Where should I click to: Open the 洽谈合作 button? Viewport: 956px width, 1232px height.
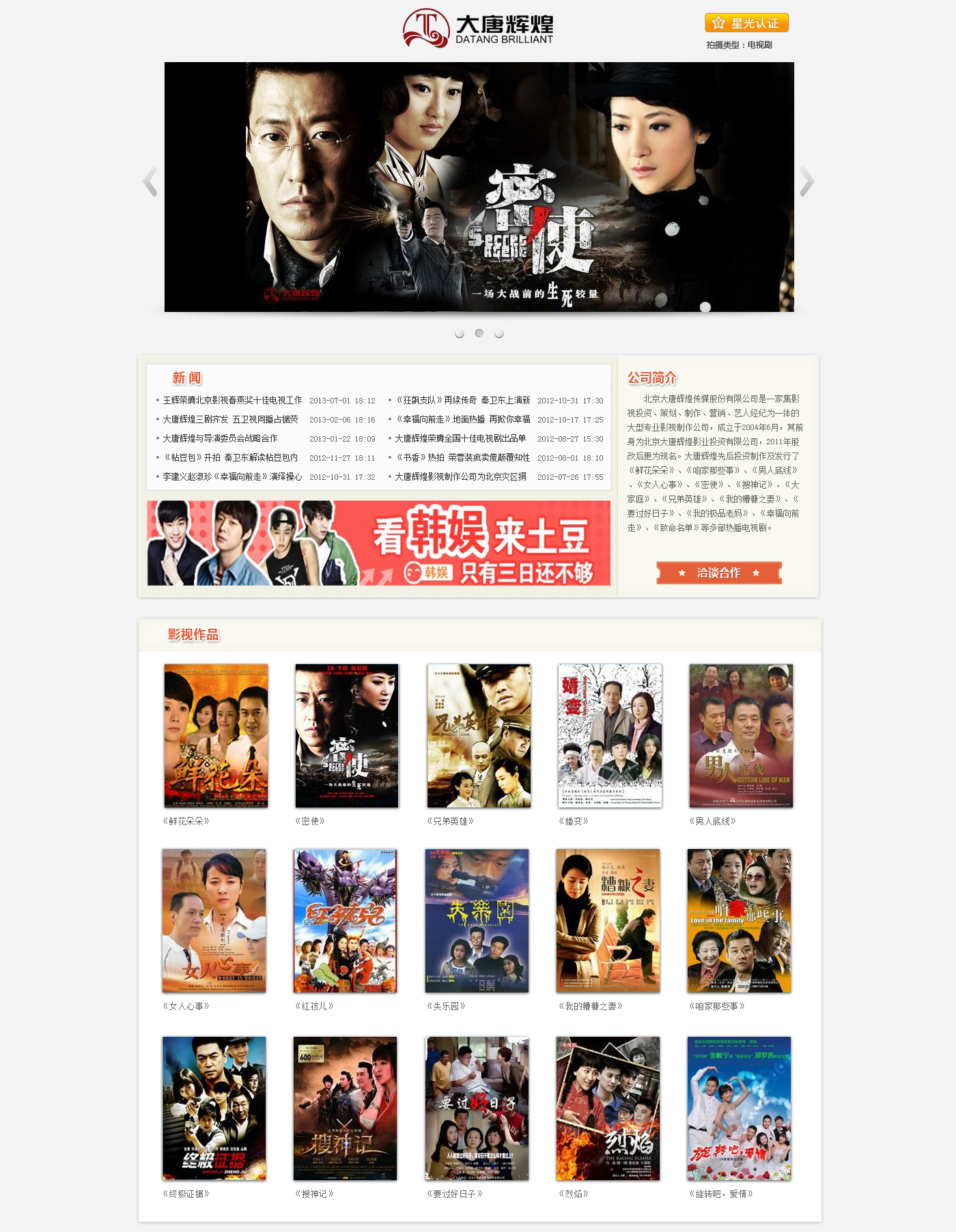718,573
